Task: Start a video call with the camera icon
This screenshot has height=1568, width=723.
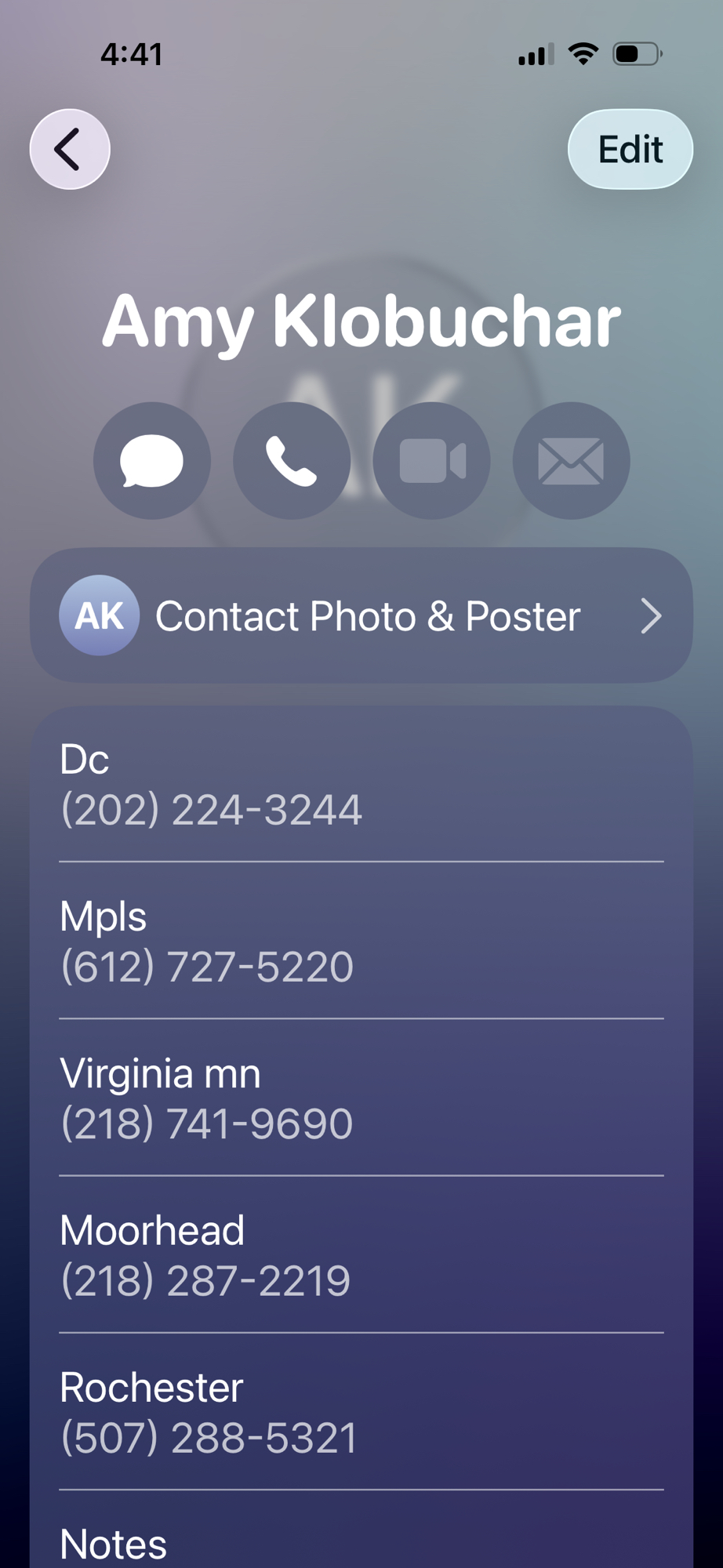Action: (431, 461)
